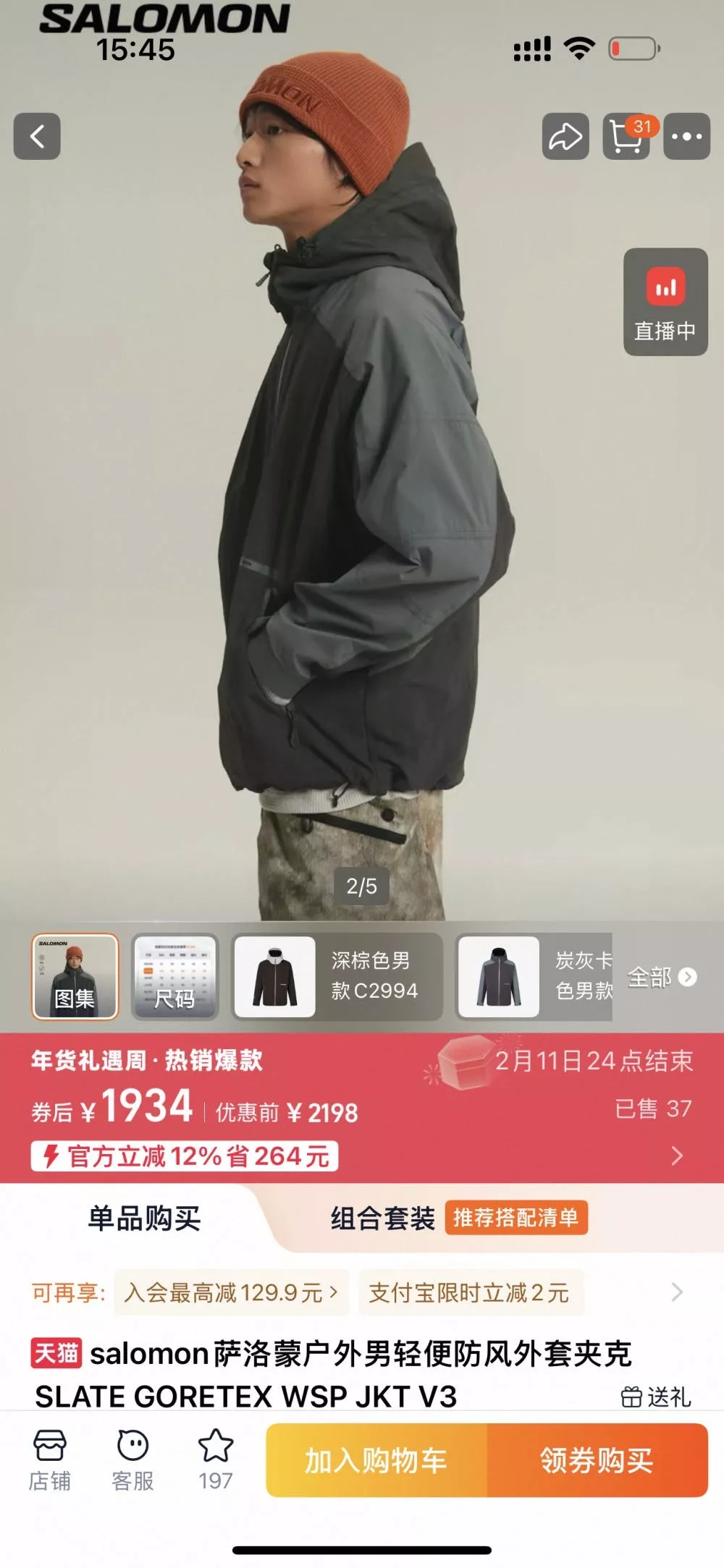Image resolution: width=724 pixels, height=1568 pixels.
Task: Choose the 深棕色男款 C2994 color option
Action: (x=337, y=977)
